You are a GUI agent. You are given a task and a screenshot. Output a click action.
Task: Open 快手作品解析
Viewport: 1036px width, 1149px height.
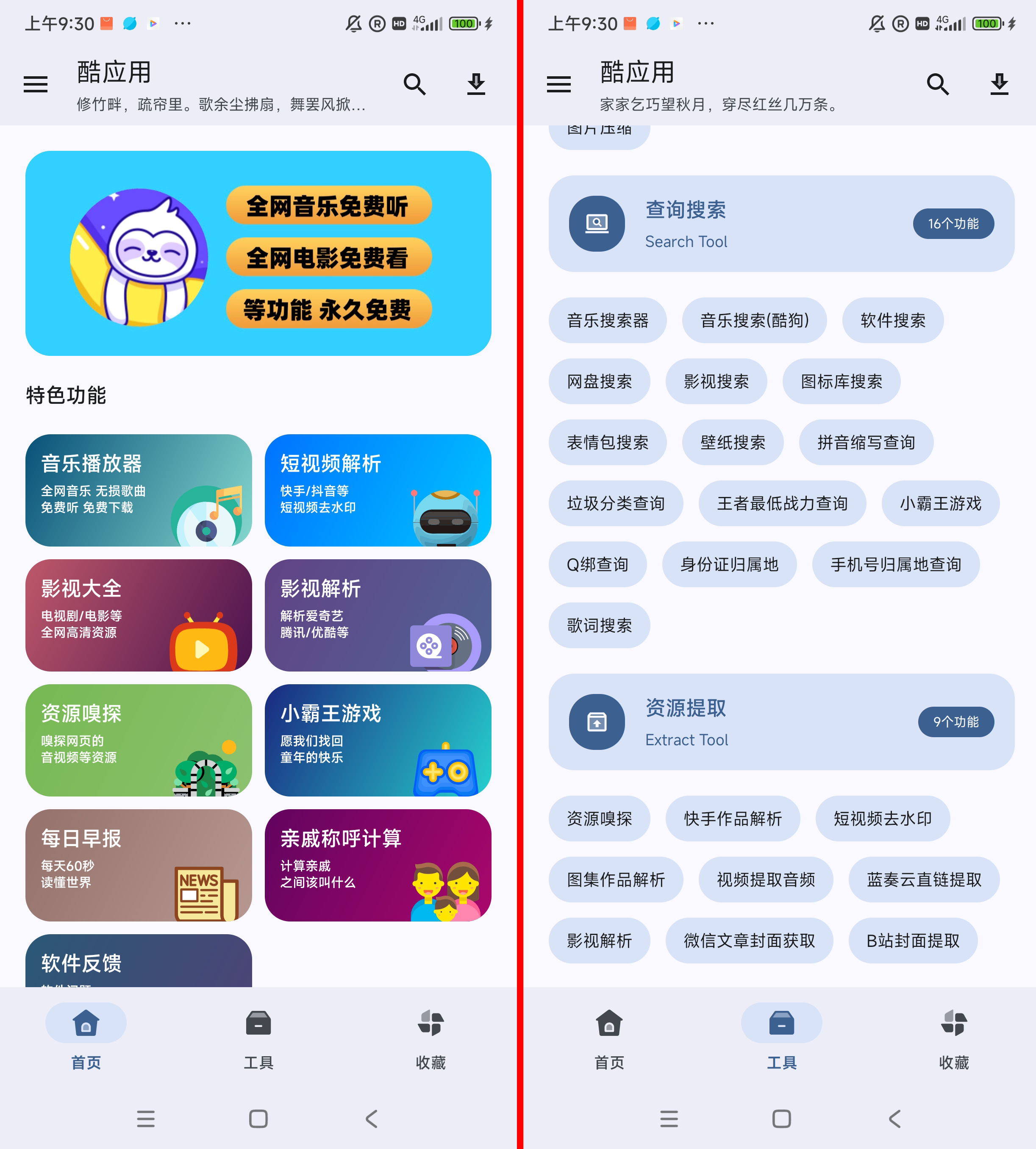click(x=732, y=819)
